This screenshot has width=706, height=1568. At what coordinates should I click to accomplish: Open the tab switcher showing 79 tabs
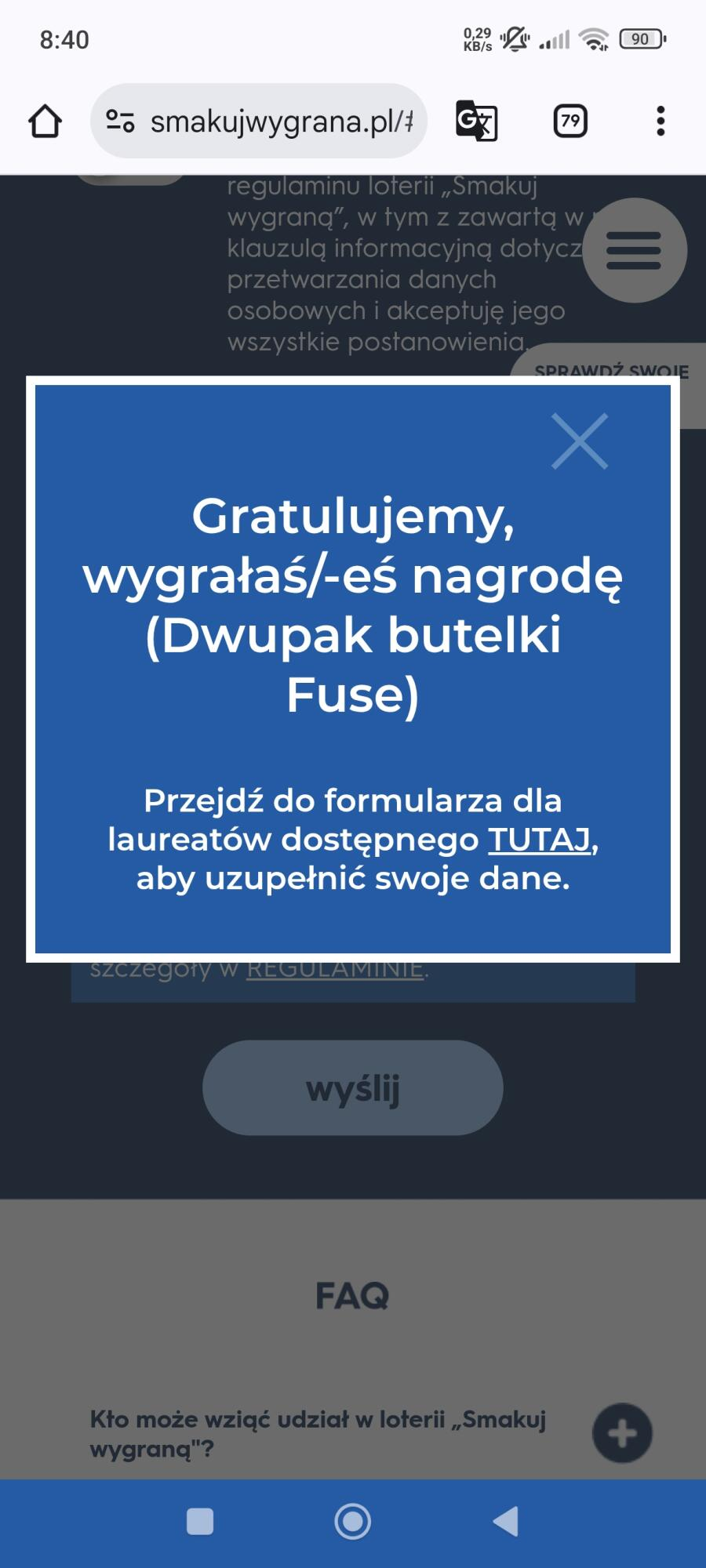pyautogui.click(x=570, y=122)
